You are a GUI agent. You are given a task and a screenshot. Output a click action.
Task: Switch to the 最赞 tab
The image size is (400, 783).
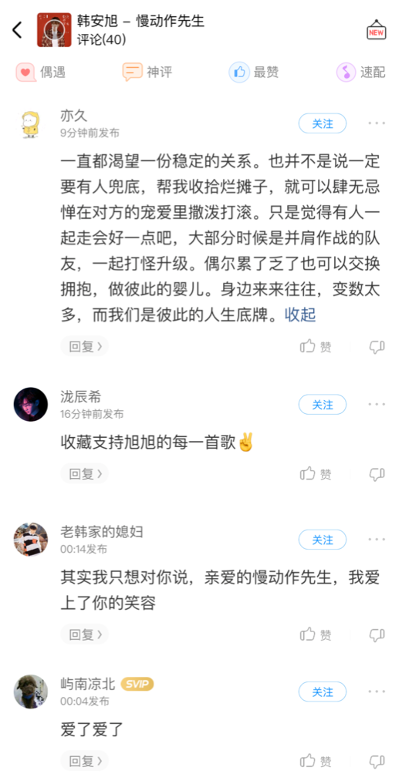point(254,72)
